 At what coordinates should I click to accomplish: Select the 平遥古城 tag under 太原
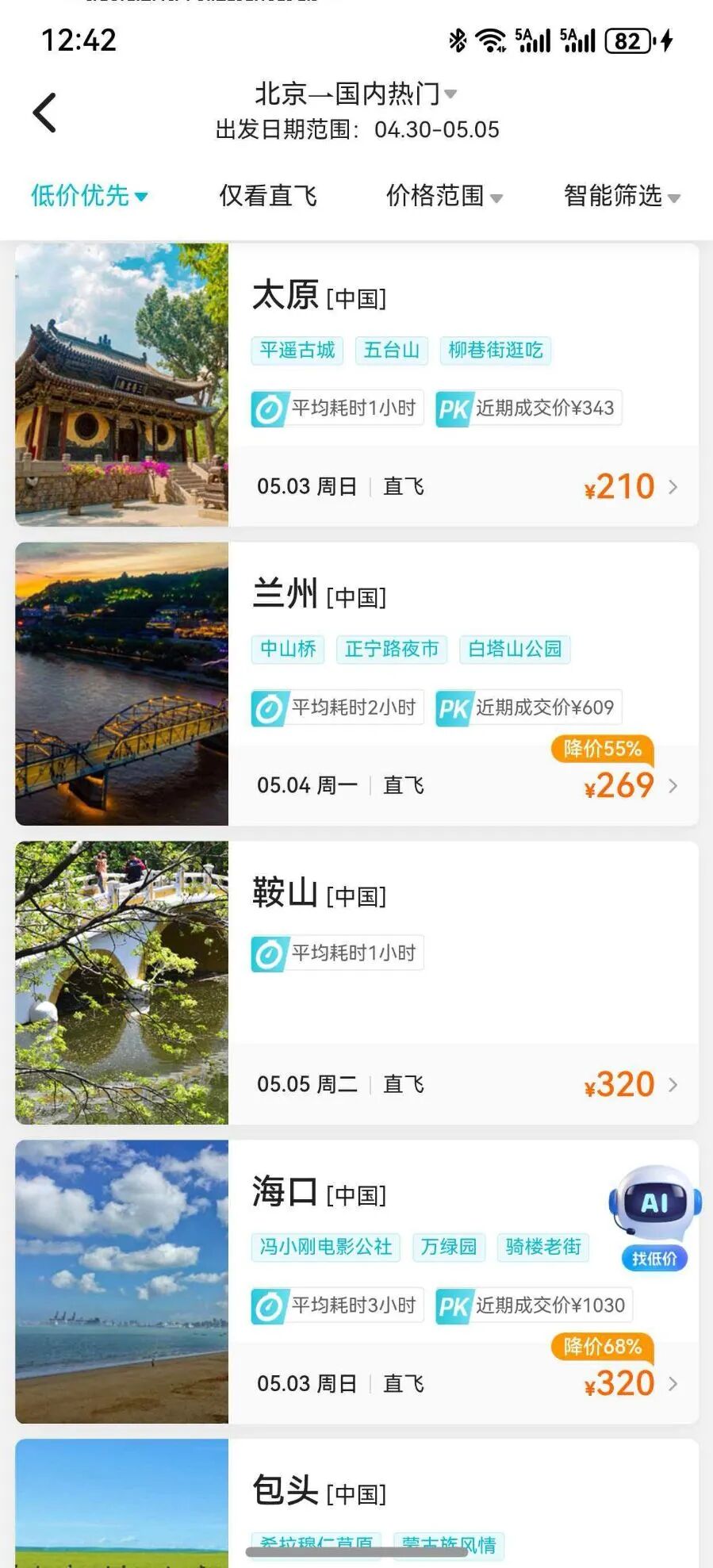pyautogui.click(x=298, y=350)
